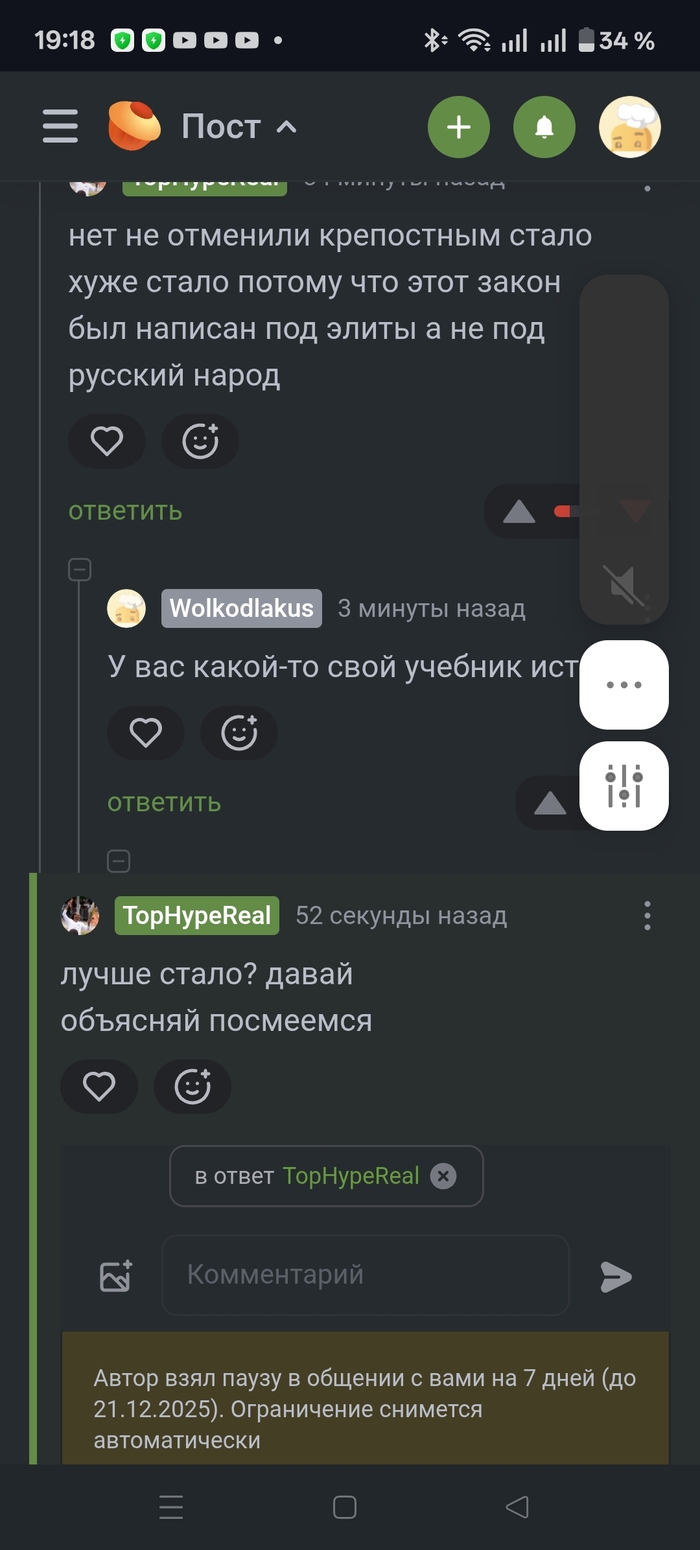Image resolution: width=700 pixels, height=1550 pixels.
Task: Expand the Пост dropdown in header
Action: click(238, 127)
